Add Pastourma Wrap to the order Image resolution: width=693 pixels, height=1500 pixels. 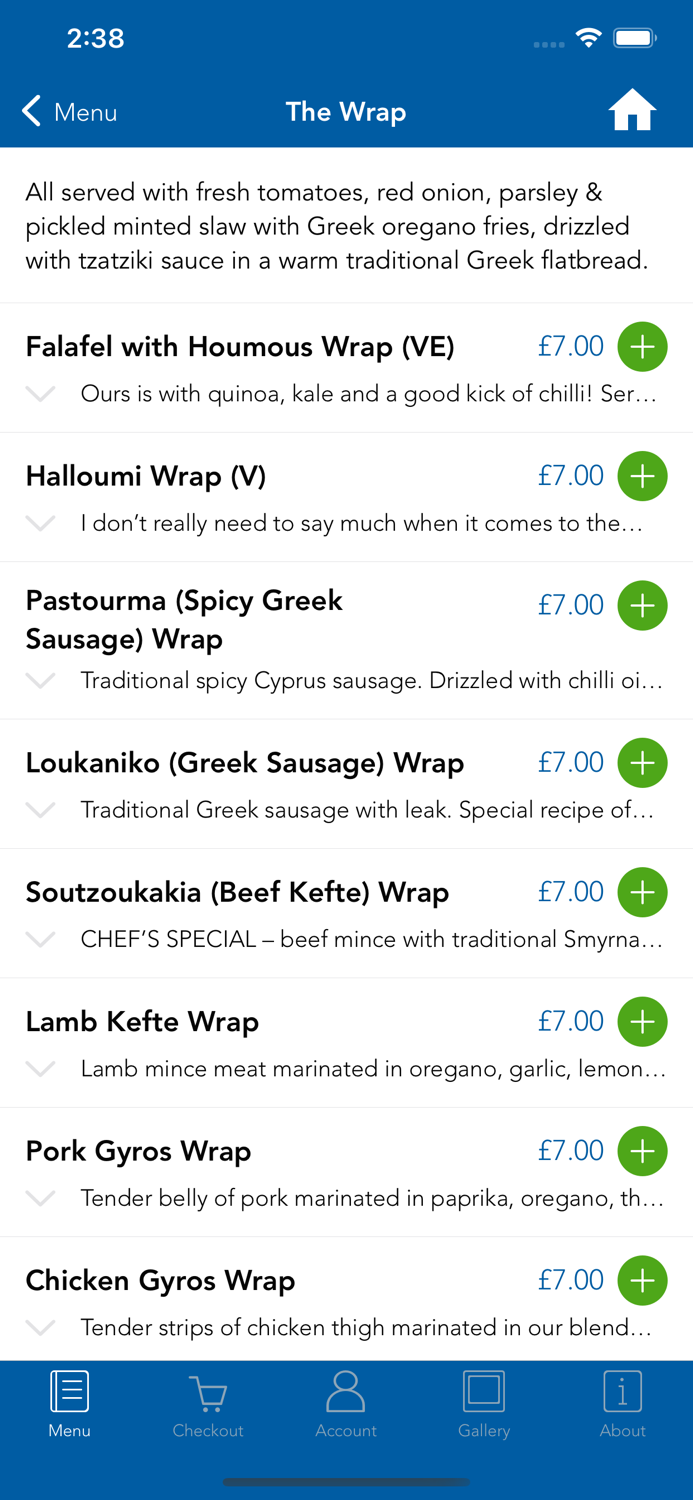click(642, 606)
